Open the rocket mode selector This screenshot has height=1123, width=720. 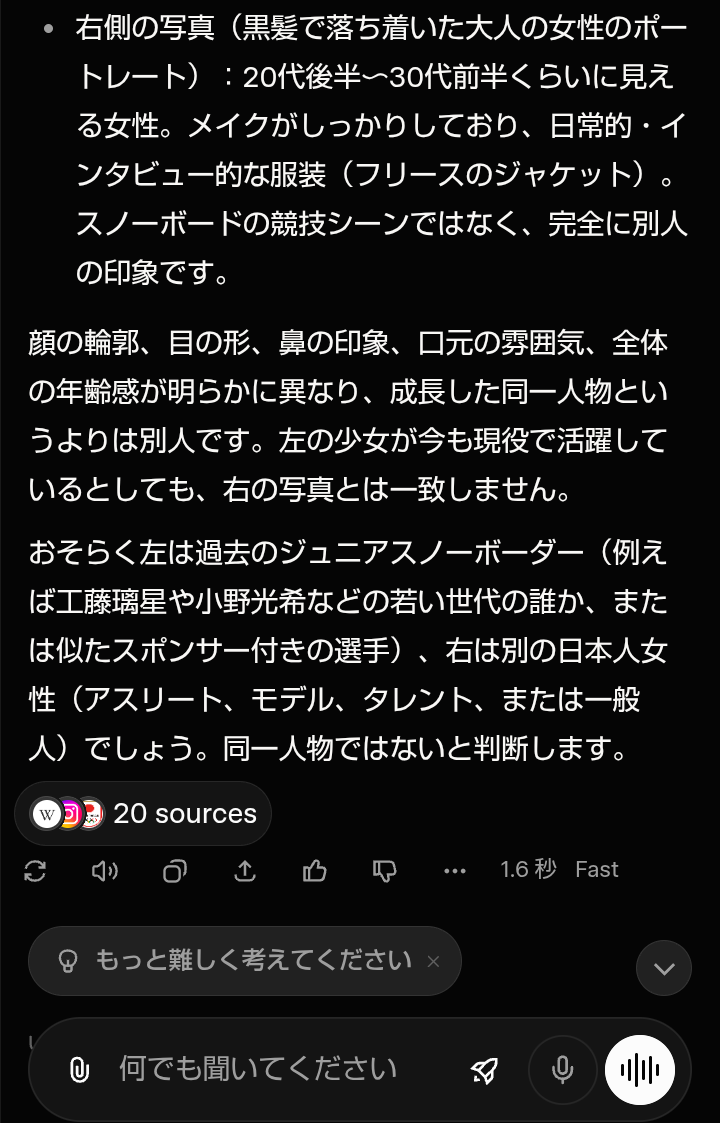(x=485, y=1070)
